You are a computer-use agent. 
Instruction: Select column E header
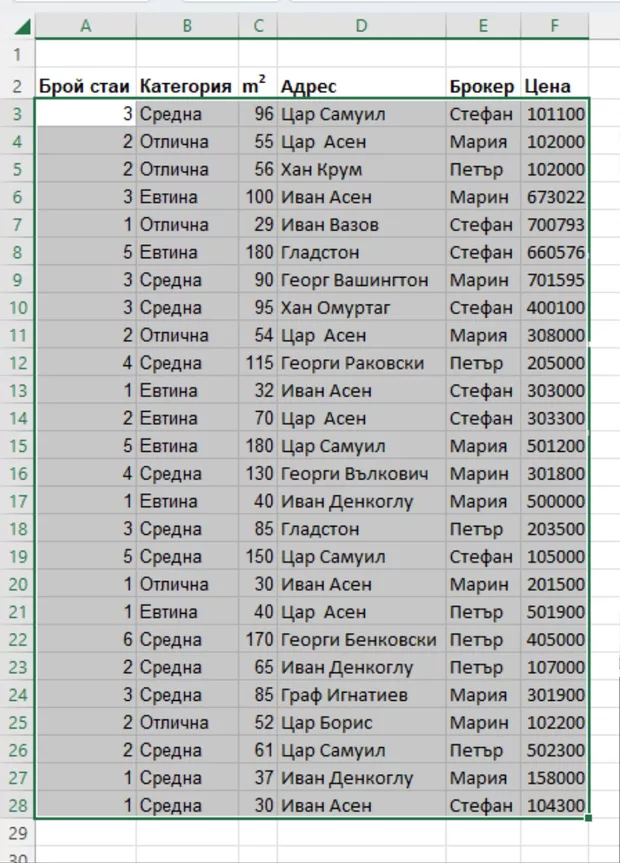[x=482, y=27]
